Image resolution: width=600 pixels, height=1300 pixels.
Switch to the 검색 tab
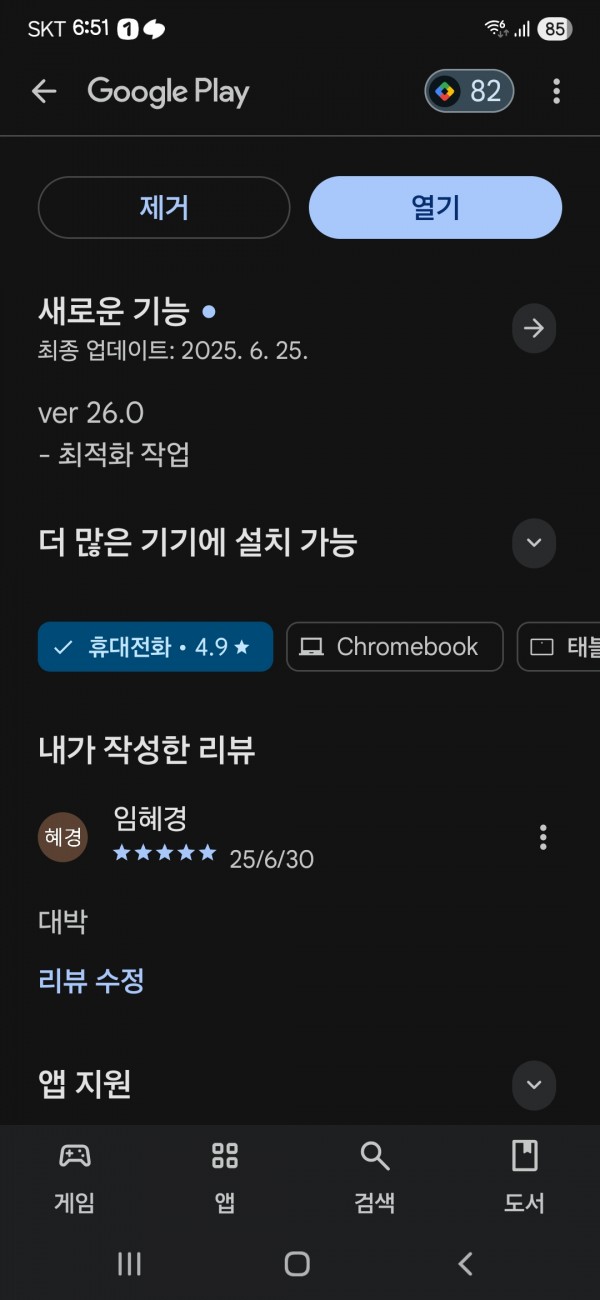pos(375,1177)
